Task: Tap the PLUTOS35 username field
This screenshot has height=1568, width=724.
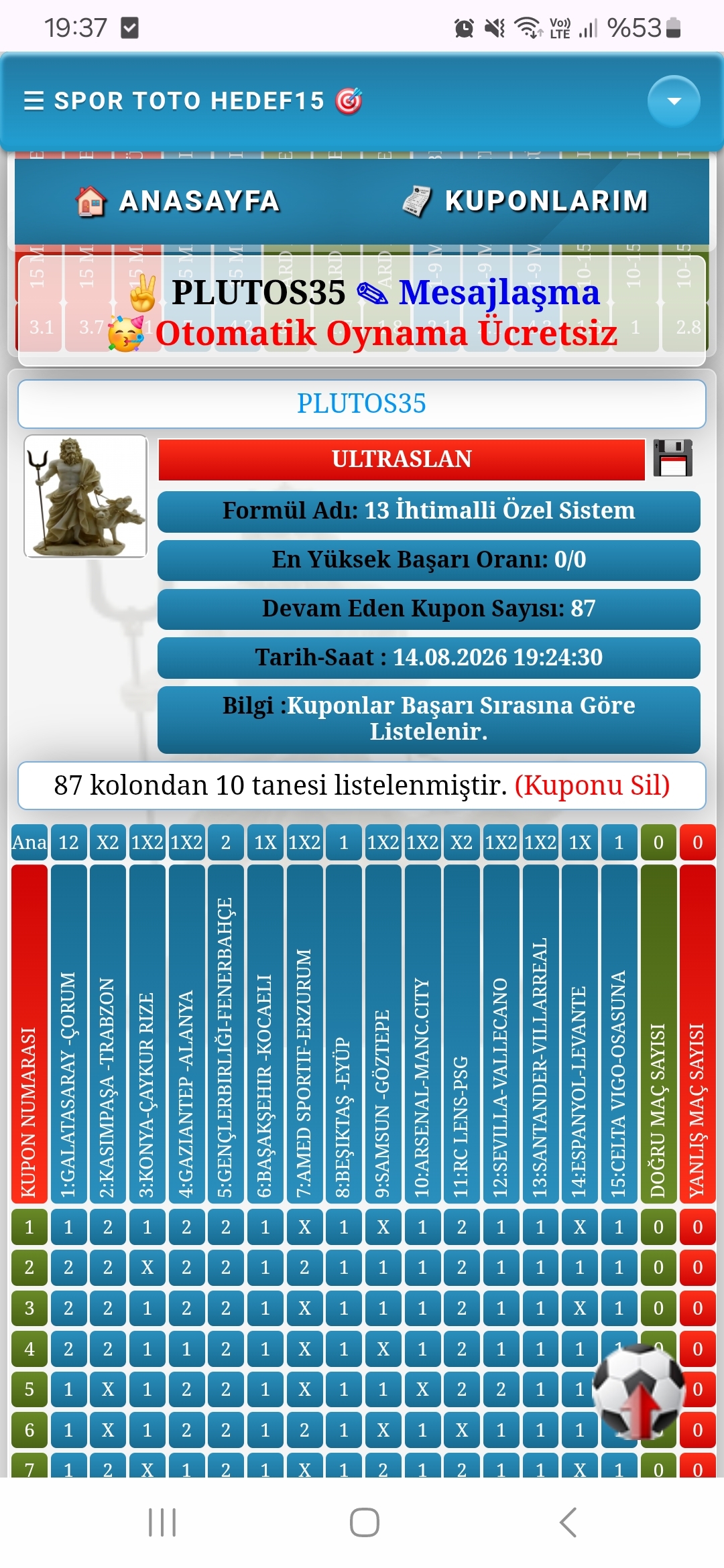Action: 362,404
